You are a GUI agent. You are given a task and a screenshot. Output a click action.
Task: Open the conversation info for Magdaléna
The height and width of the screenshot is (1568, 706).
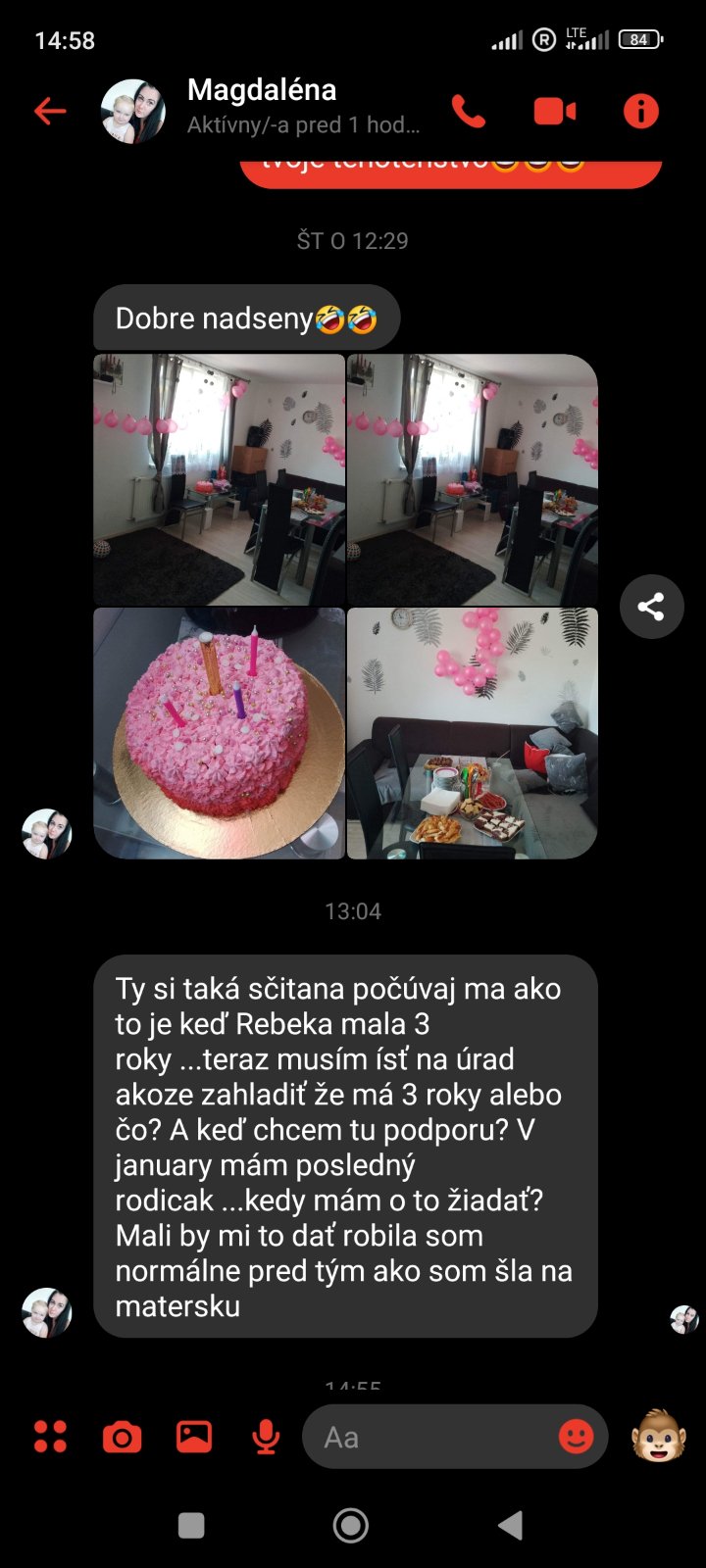[x=641, y=112]
